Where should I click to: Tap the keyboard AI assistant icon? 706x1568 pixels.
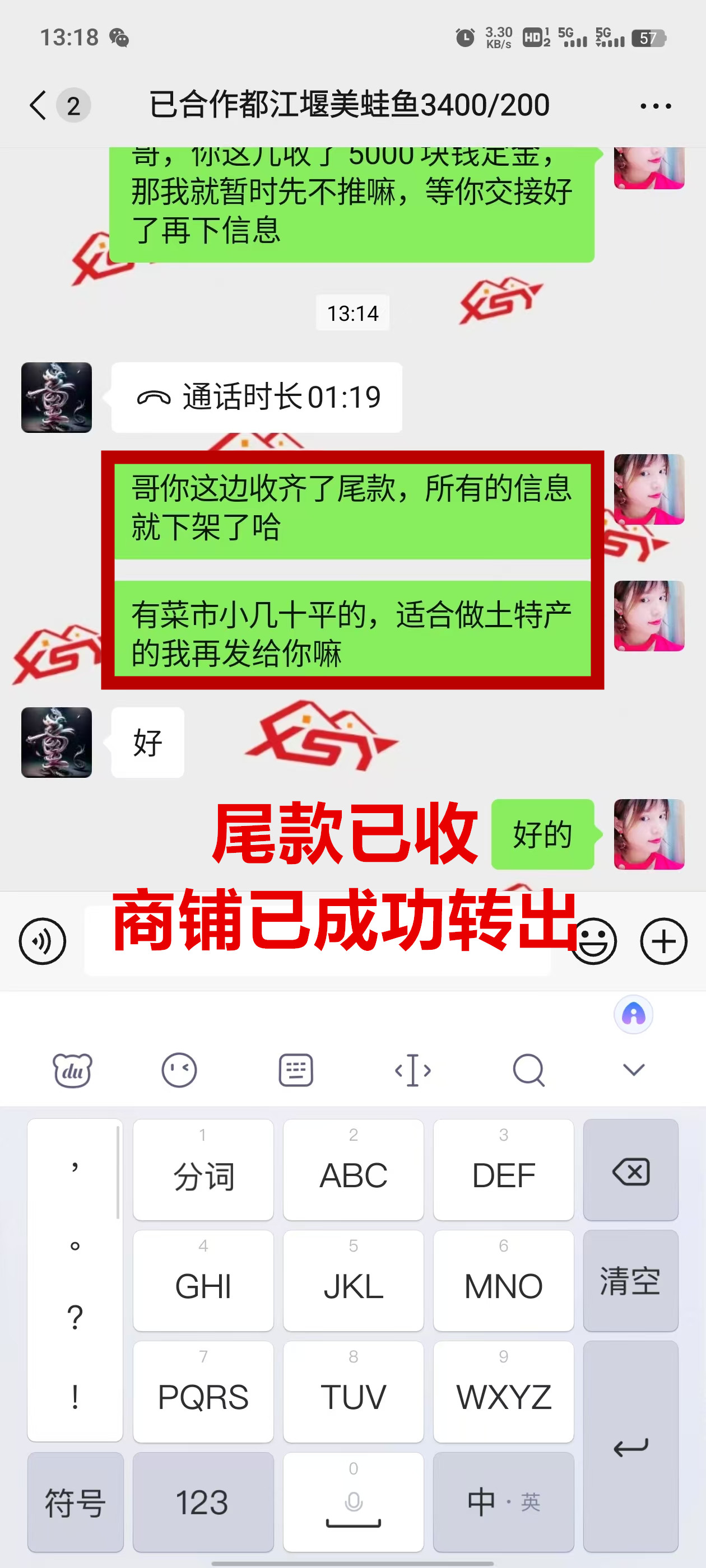(633, 1014)
